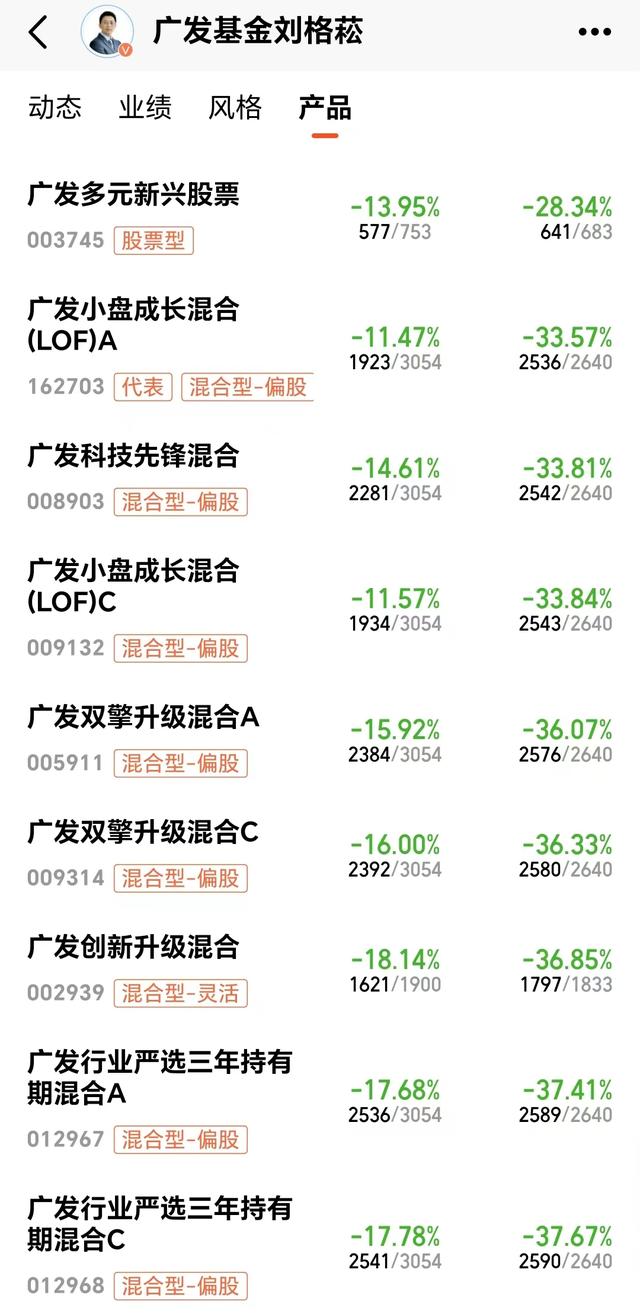Image resolution: width=640 pixels, height=1314 pixels.
Task: Tap the fund manager's profile avatar
Action: [107, 31]
